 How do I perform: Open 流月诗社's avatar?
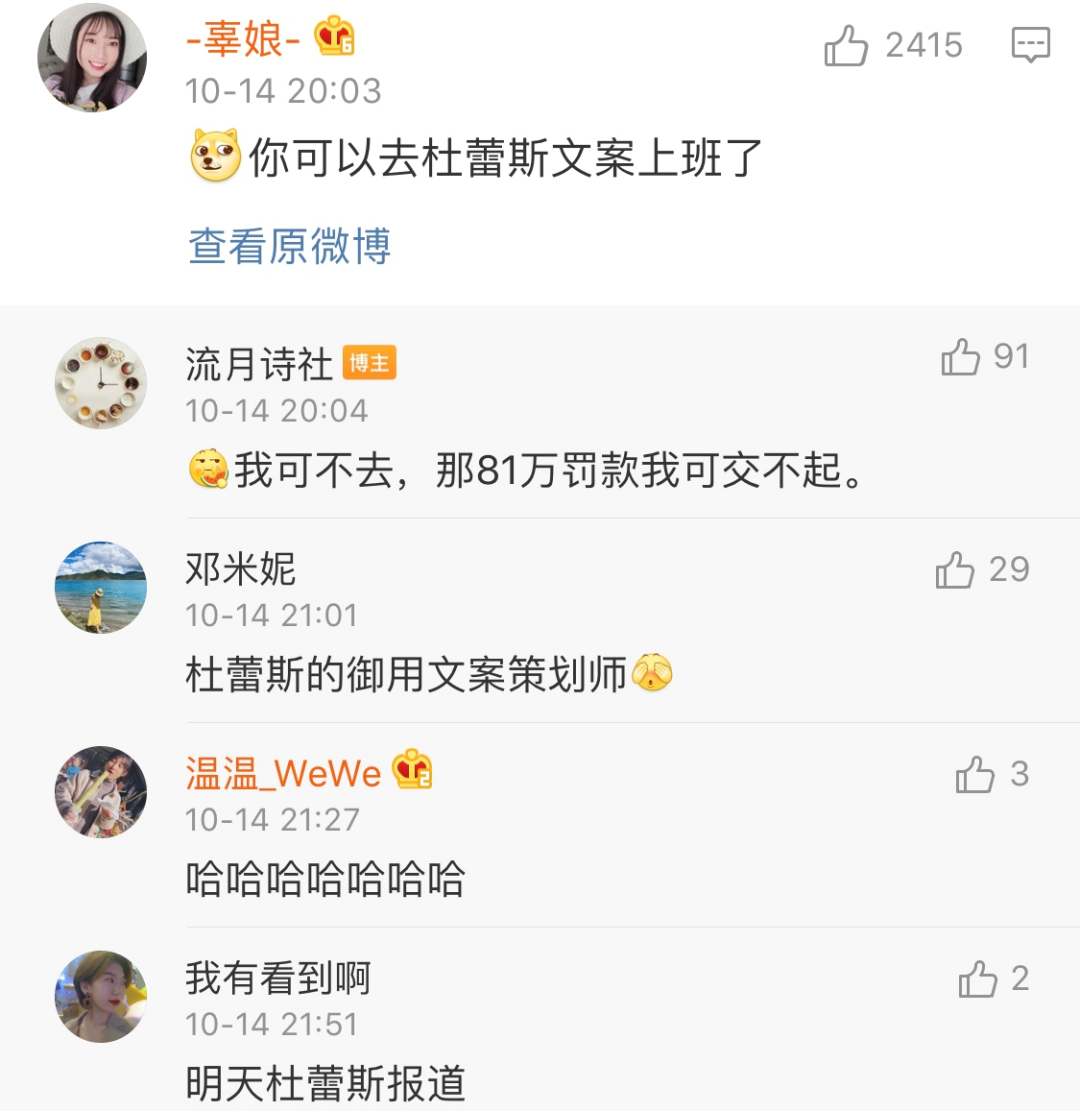coord(100,383)
